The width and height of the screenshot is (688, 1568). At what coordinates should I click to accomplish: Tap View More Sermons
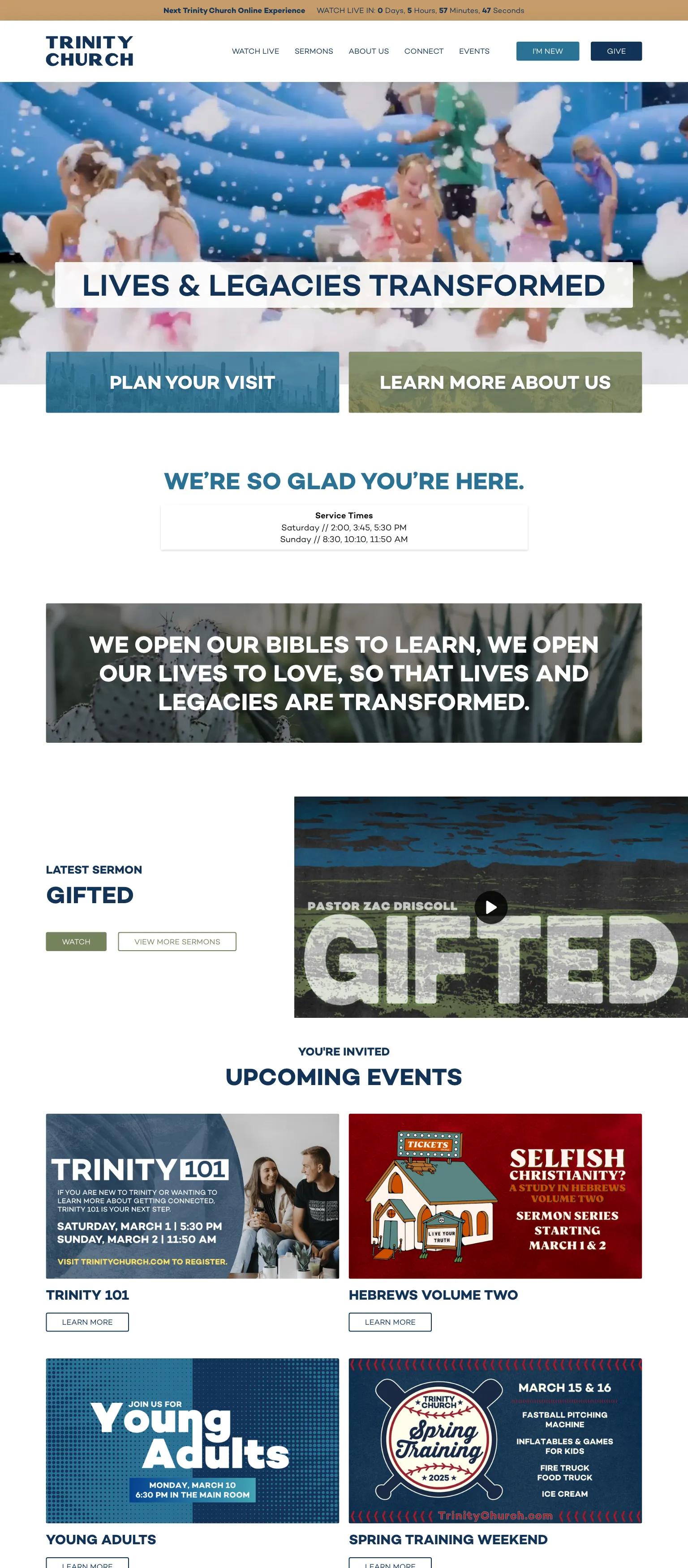tap(176, 942)
